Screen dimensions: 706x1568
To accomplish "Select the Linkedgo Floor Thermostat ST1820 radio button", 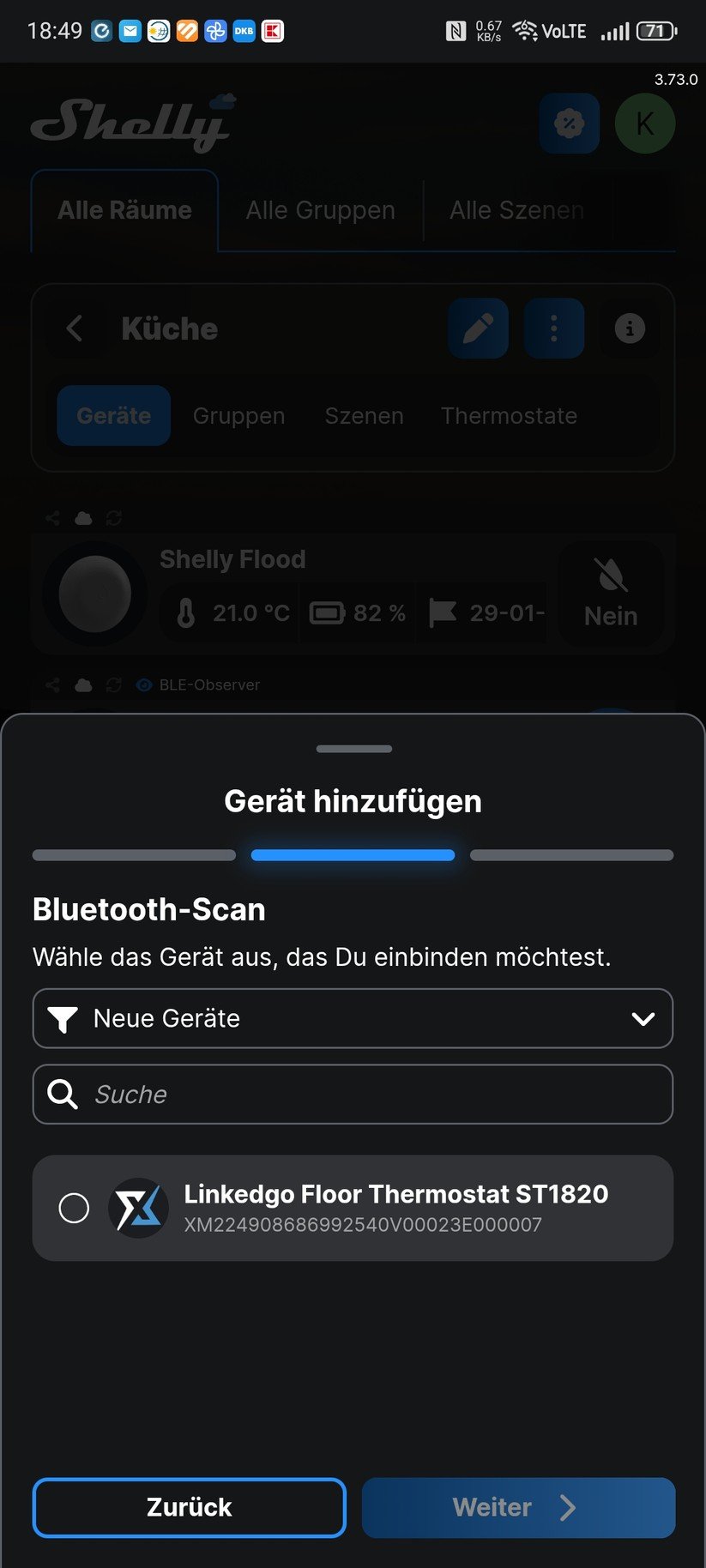I will tap(75, 1207).
